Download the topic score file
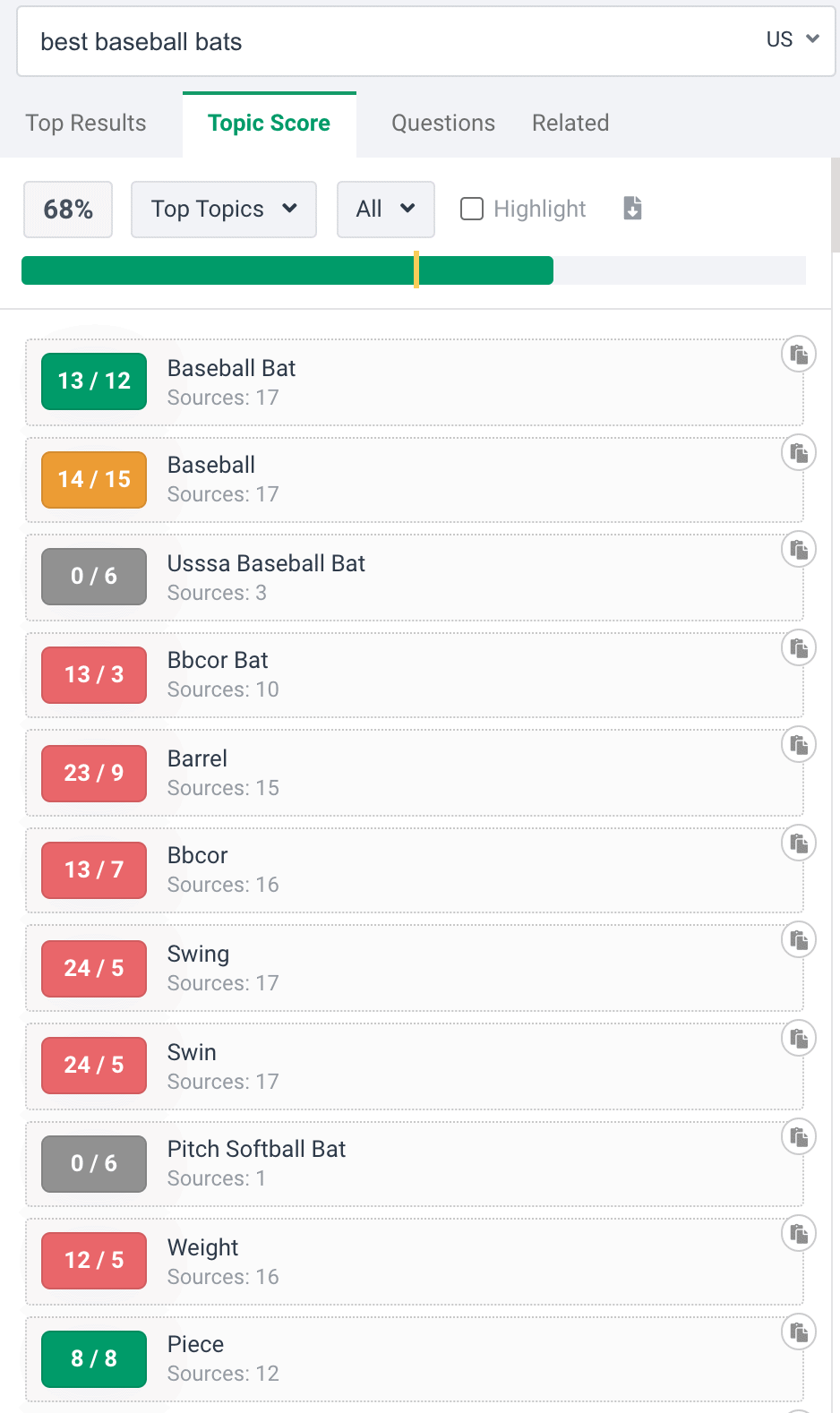Screen dimensions: 840x1413 [x=633, y=208]
